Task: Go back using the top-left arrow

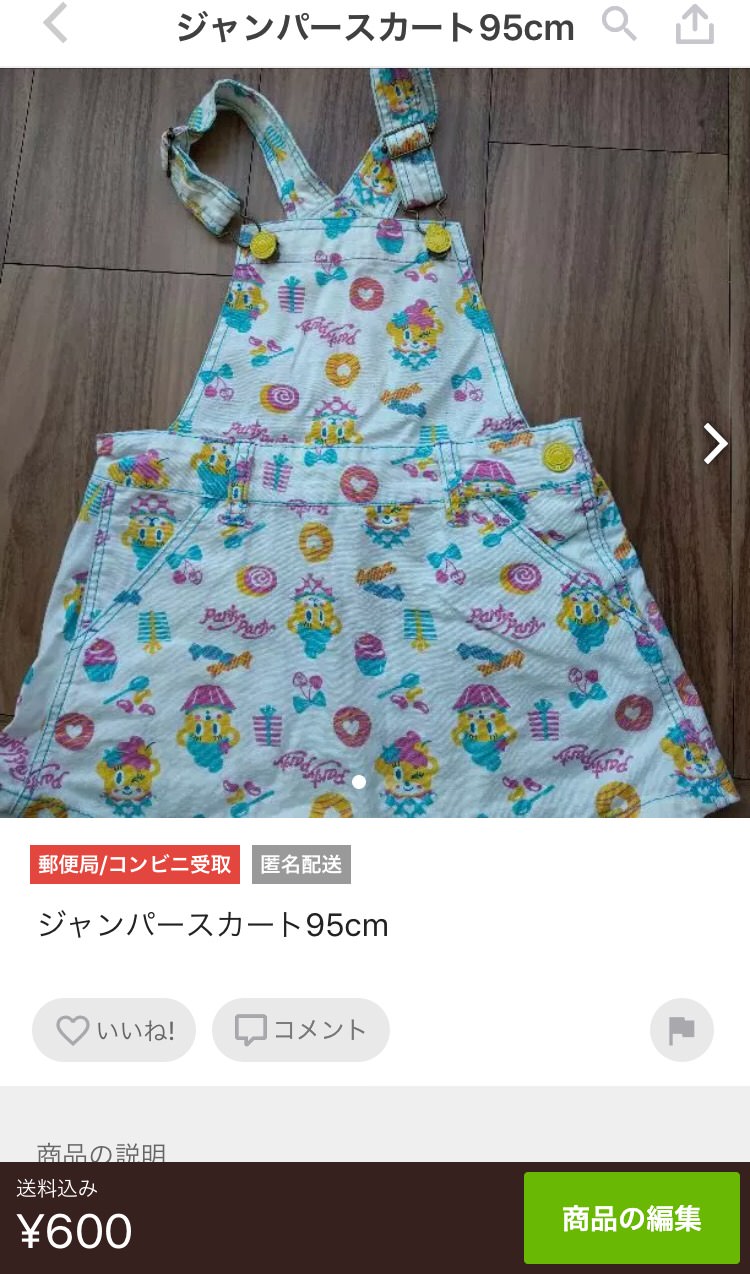Action: [55, 24]
